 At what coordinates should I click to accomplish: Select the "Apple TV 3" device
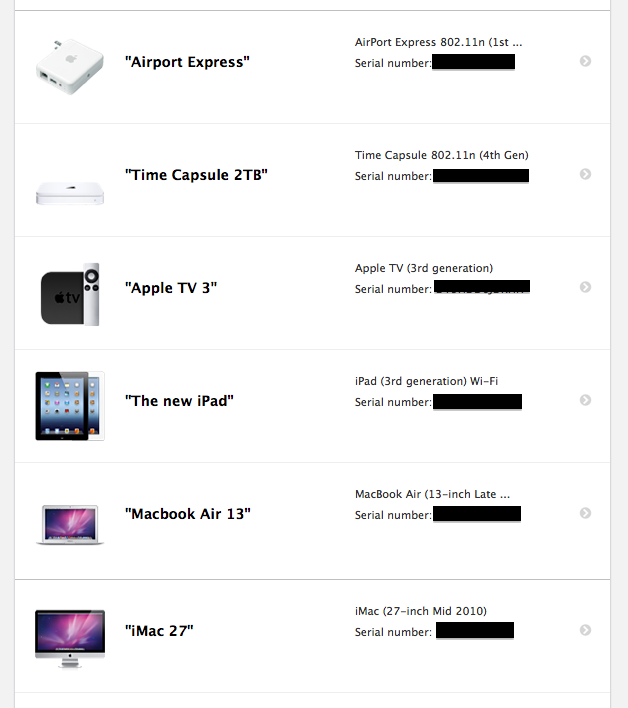[171, 288]
